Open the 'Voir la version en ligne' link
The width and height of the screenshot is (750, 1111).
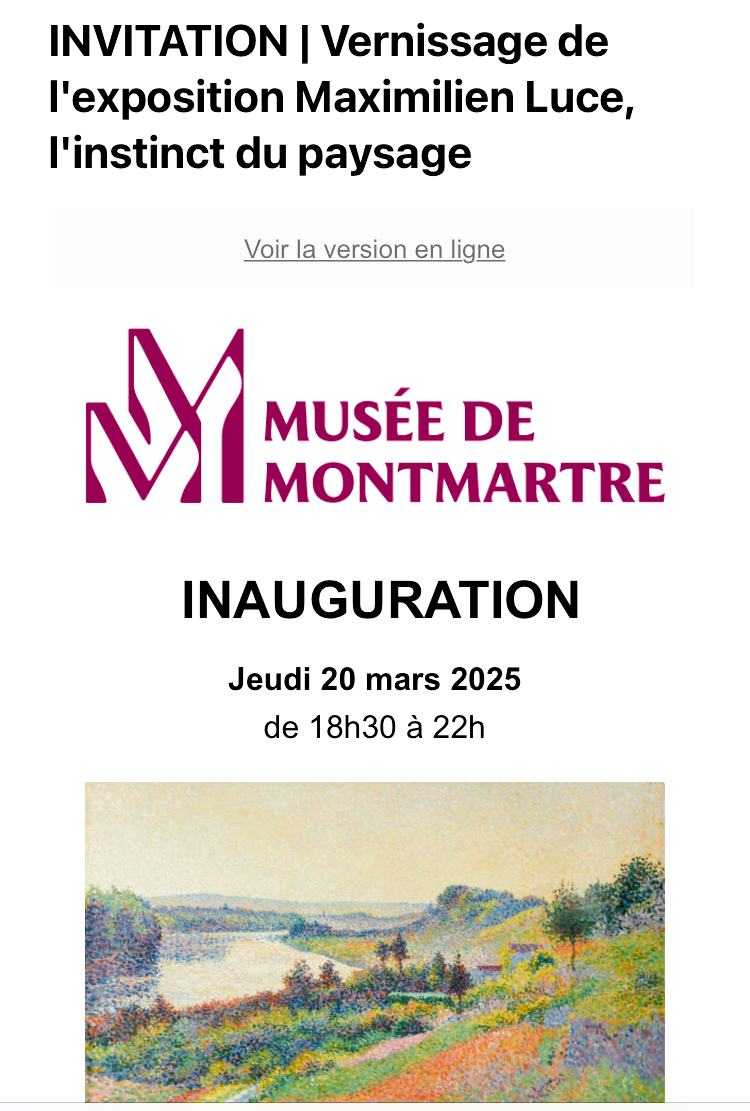374,249
